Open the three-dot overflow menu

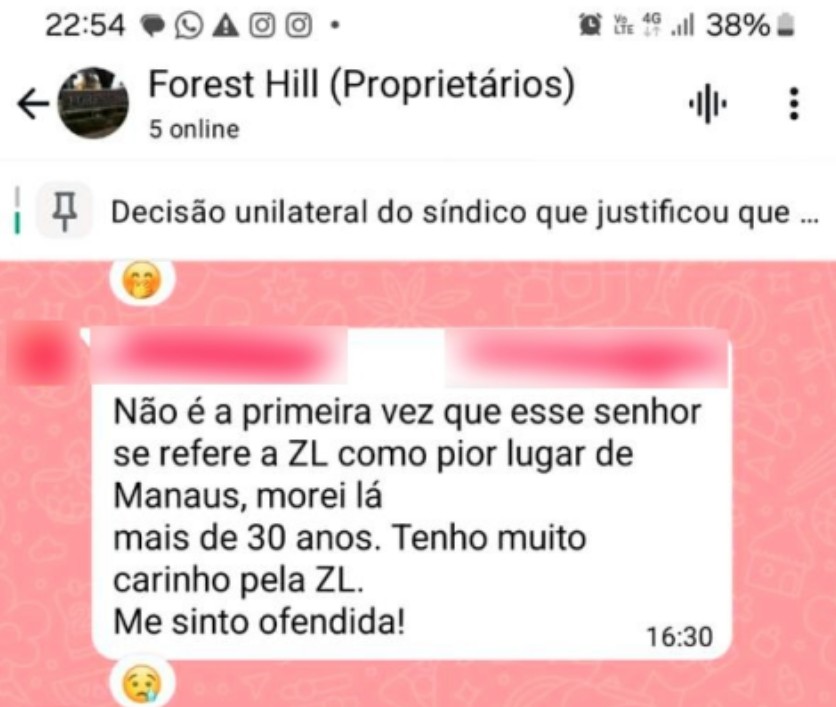(x=793, y=104)
